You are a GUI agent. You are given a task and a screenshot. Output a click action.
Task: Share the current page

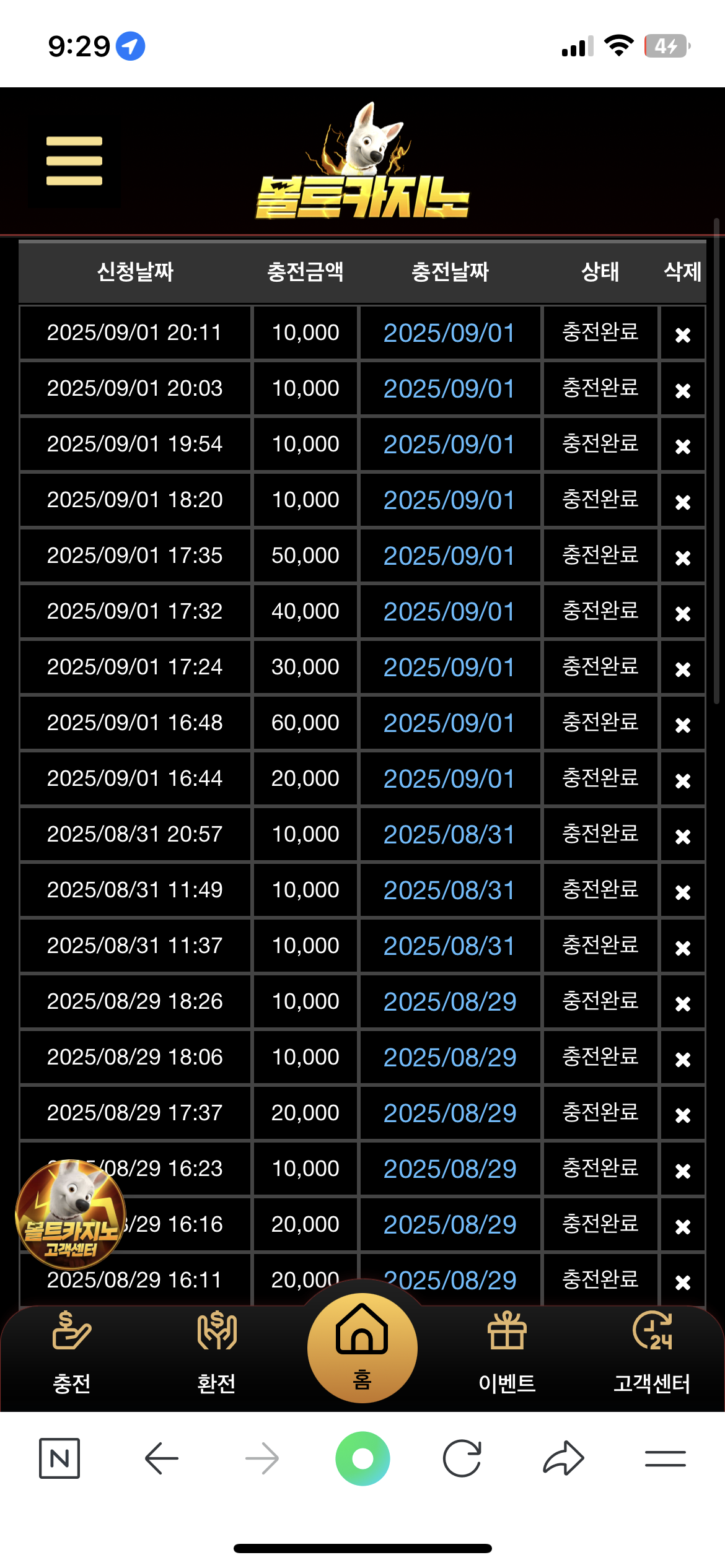[x=563, y=1458]
